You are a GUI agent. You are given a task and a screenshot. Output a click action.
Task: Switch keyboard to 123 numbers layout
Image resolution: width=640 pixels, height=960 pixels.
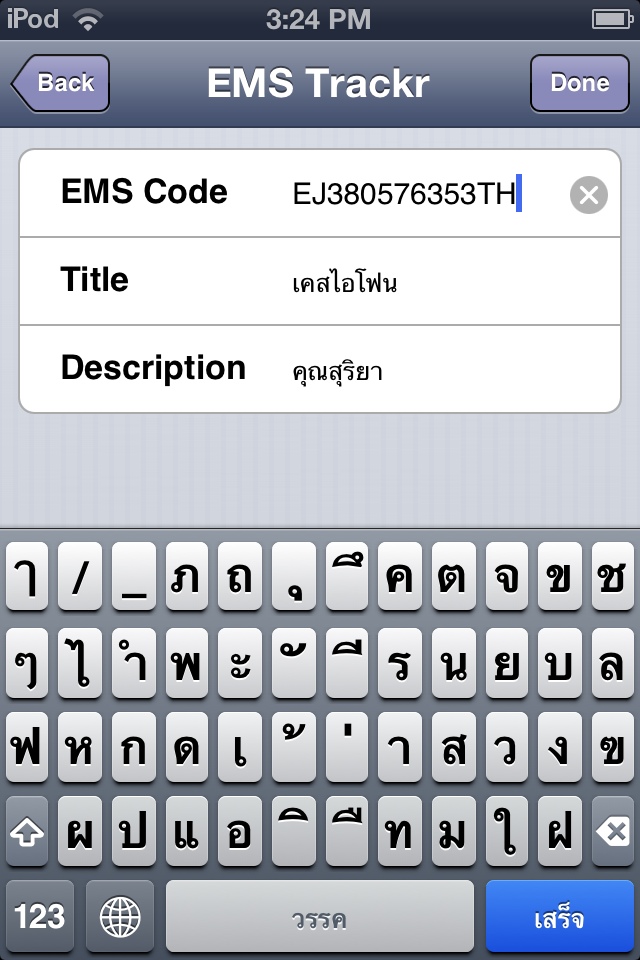coord(40,916)
